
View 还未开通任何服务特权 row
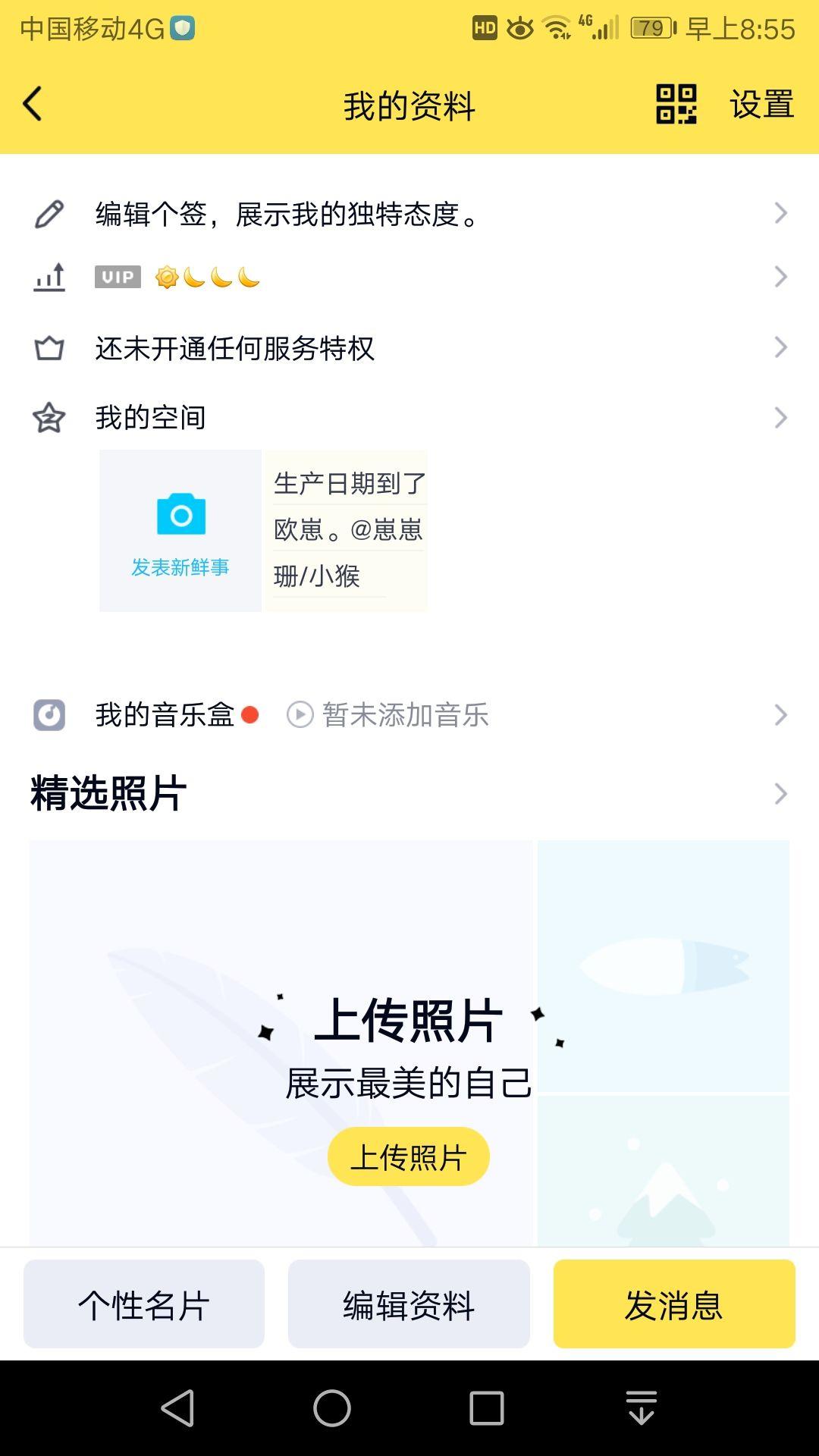[x=409, y=348]
